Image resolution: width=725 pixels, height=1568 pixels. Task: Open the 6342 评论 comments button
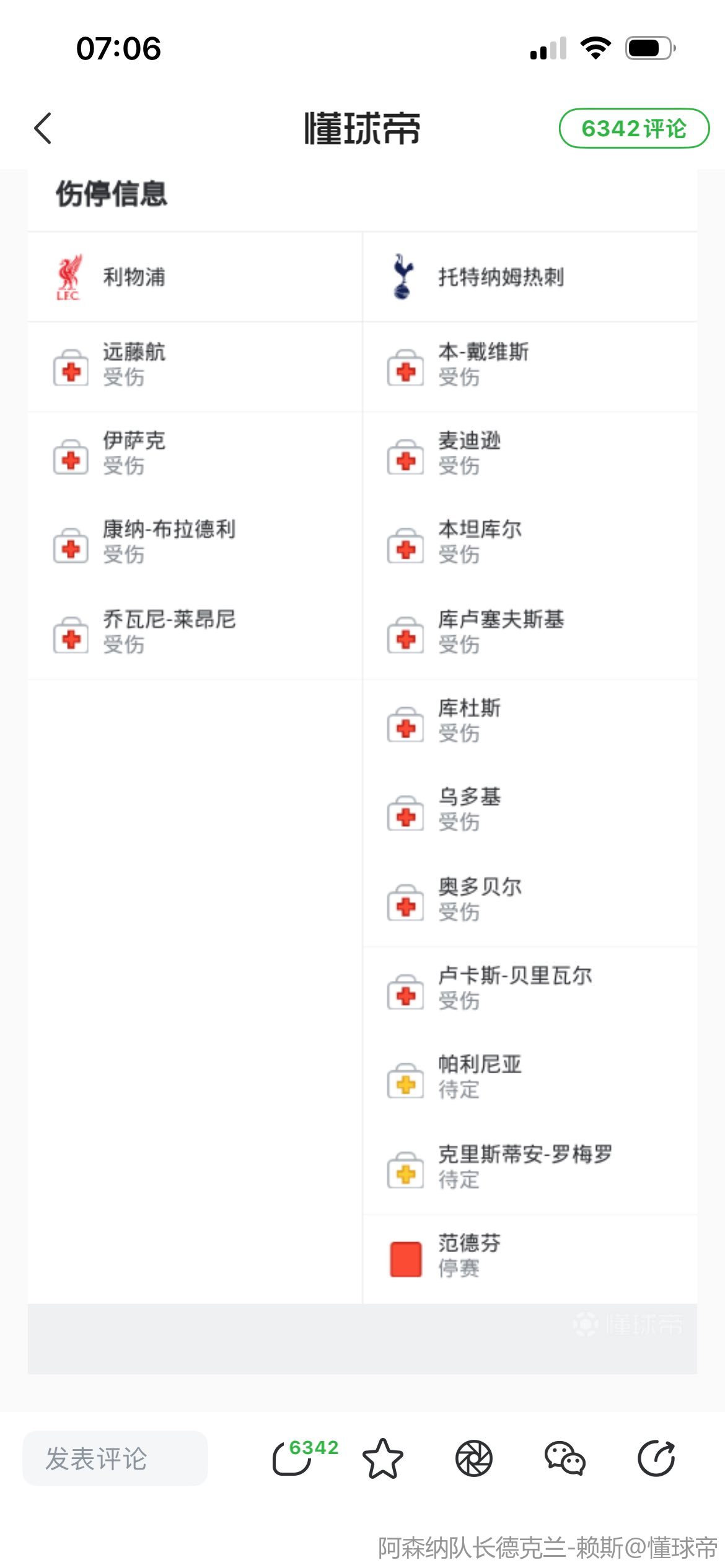pyautogui.click(x=633, y=128)
